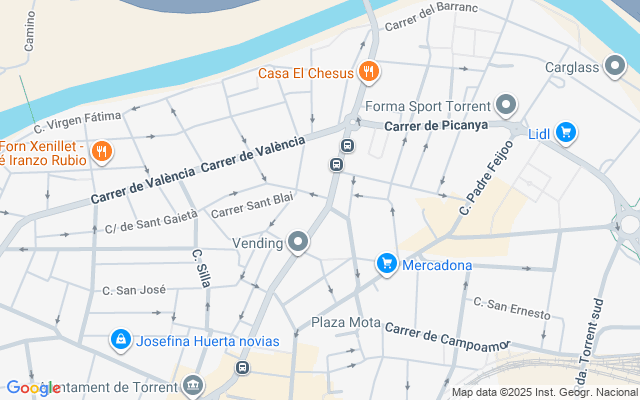
Task: Select the Ajuntament de Torrent marker
Action: click(193, 385)
